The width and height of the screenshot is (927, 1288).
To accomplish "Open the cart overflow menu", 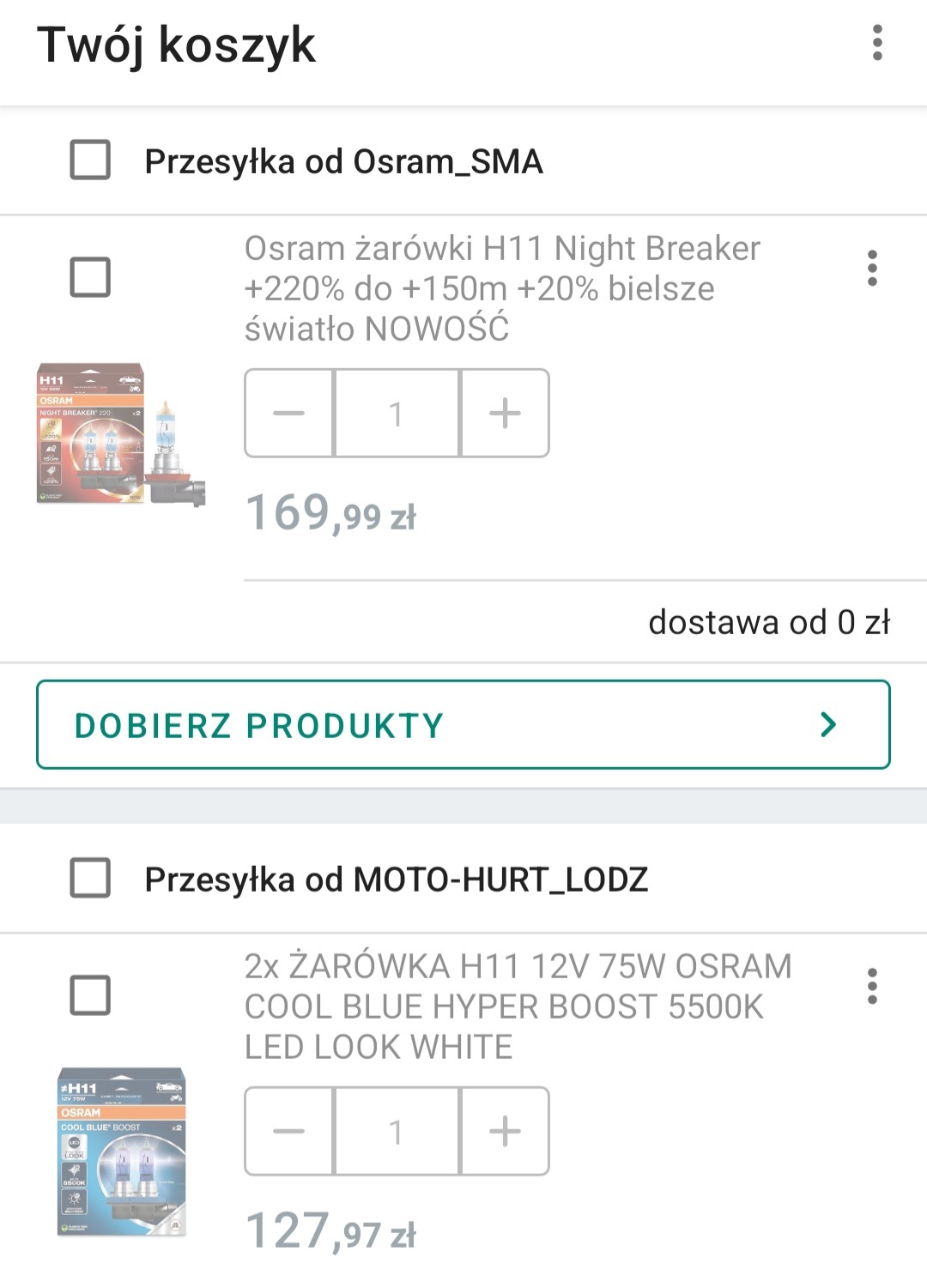I will 876,43.
